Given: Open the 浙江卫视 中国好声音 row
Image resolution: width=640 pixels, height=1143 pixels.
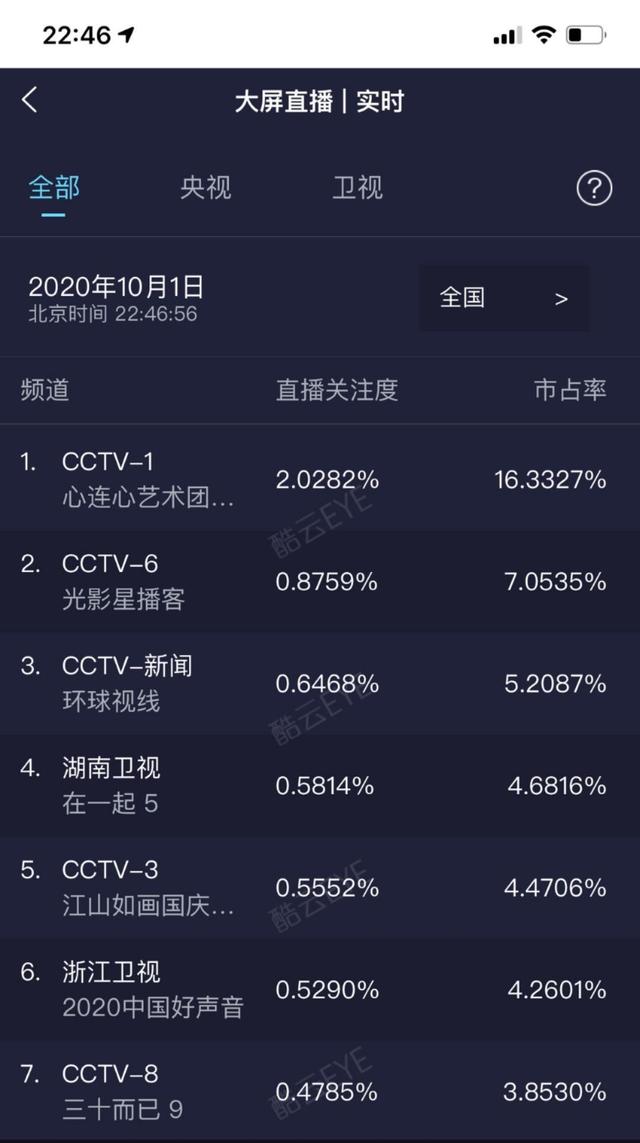Looking at the screenshot, I should (x=320, y=990).
